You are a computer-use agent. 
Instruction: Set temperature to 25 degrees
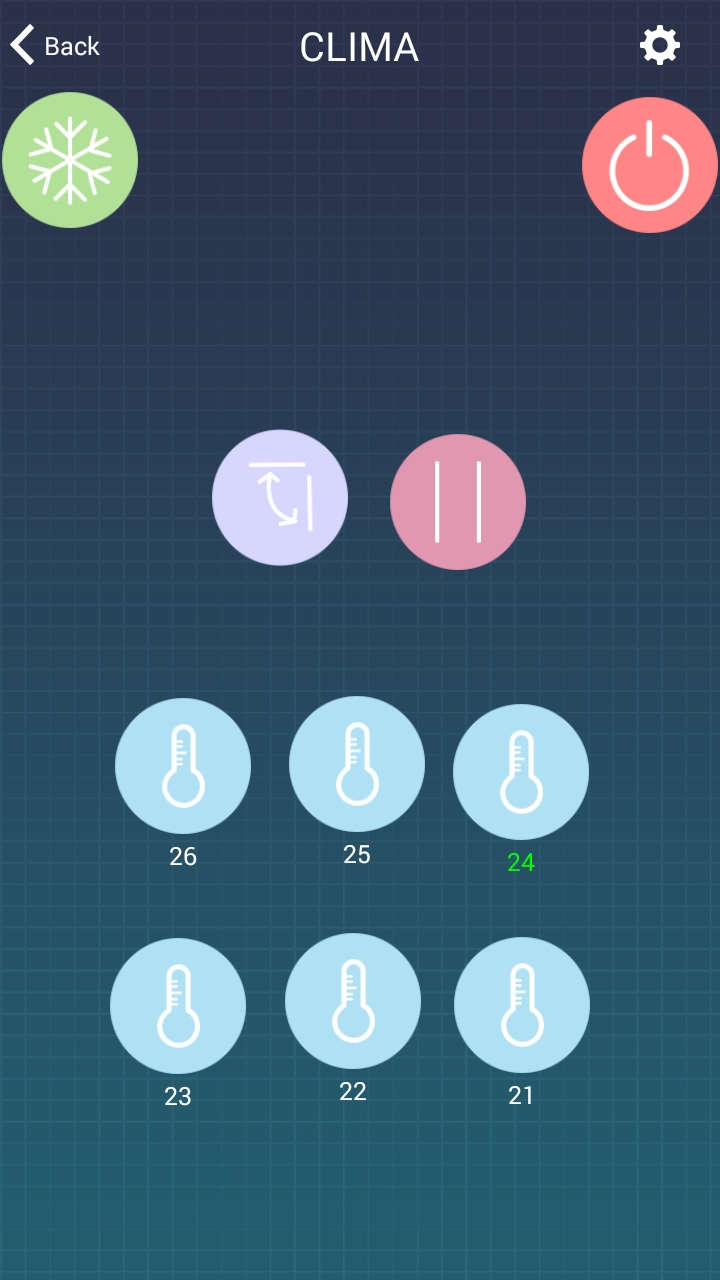(357, 764)
